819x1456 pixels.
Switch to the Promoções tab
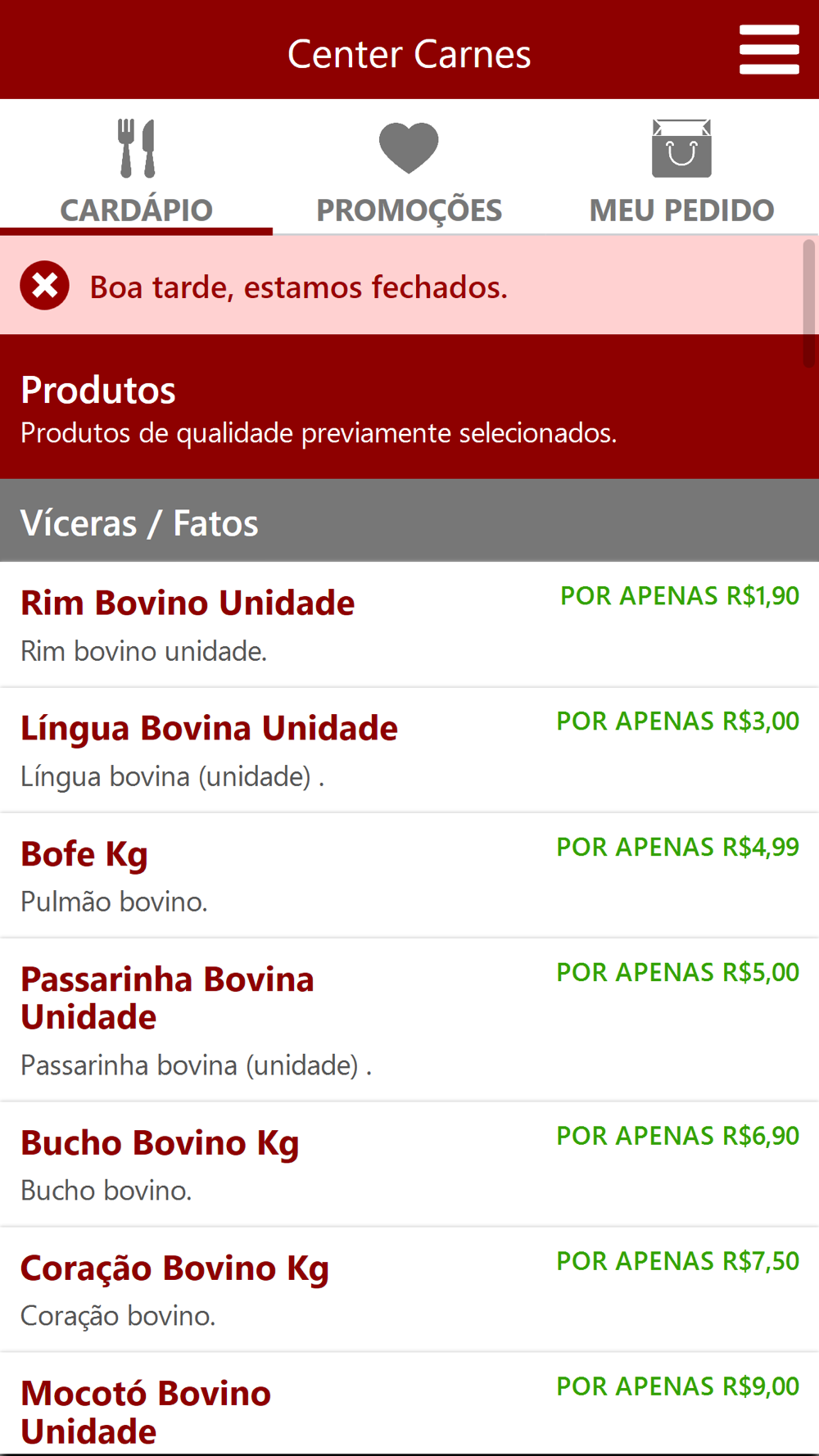409,169
